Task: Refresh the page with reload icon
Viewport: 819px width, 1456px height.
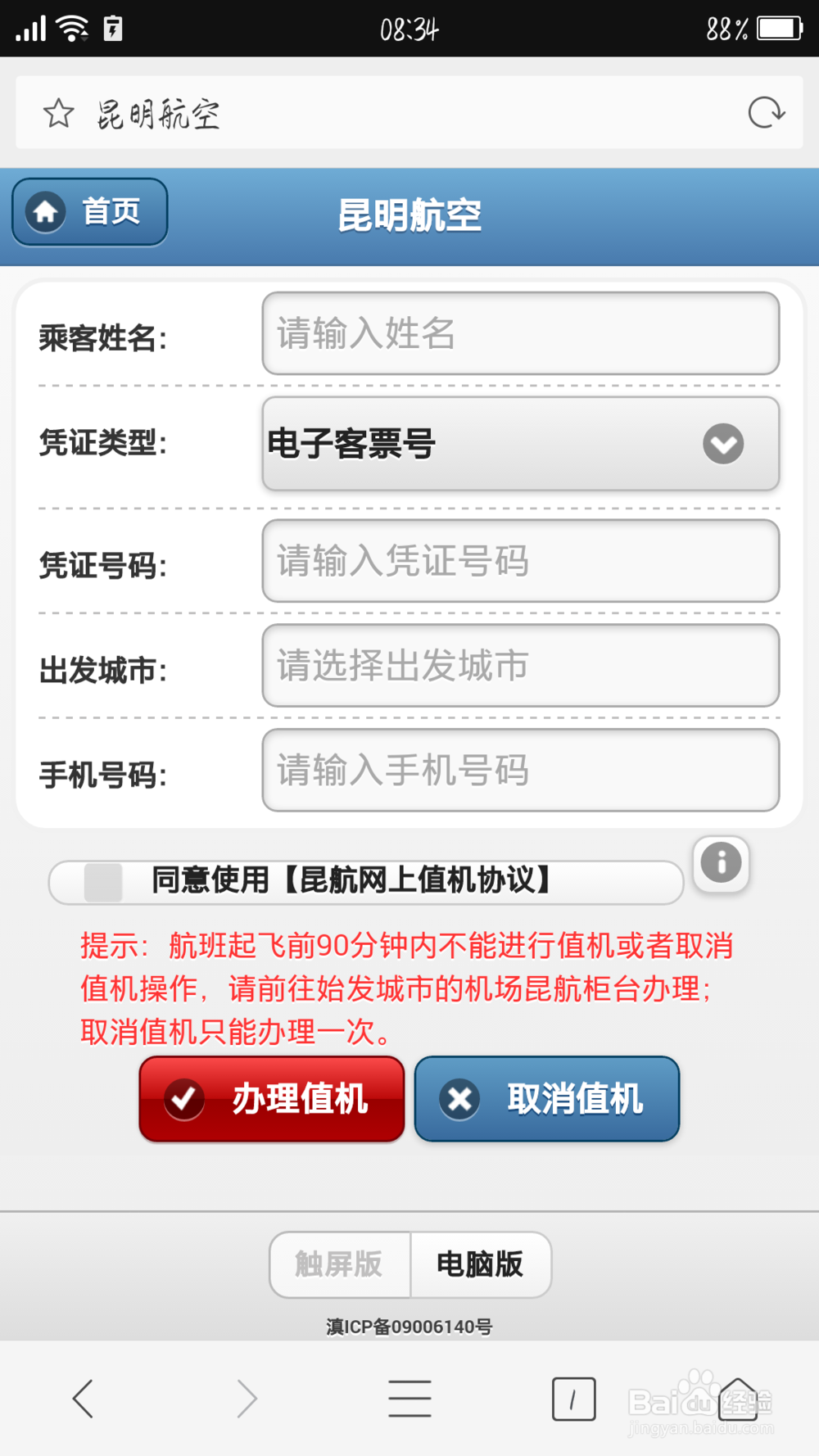Action: [765, 113]
